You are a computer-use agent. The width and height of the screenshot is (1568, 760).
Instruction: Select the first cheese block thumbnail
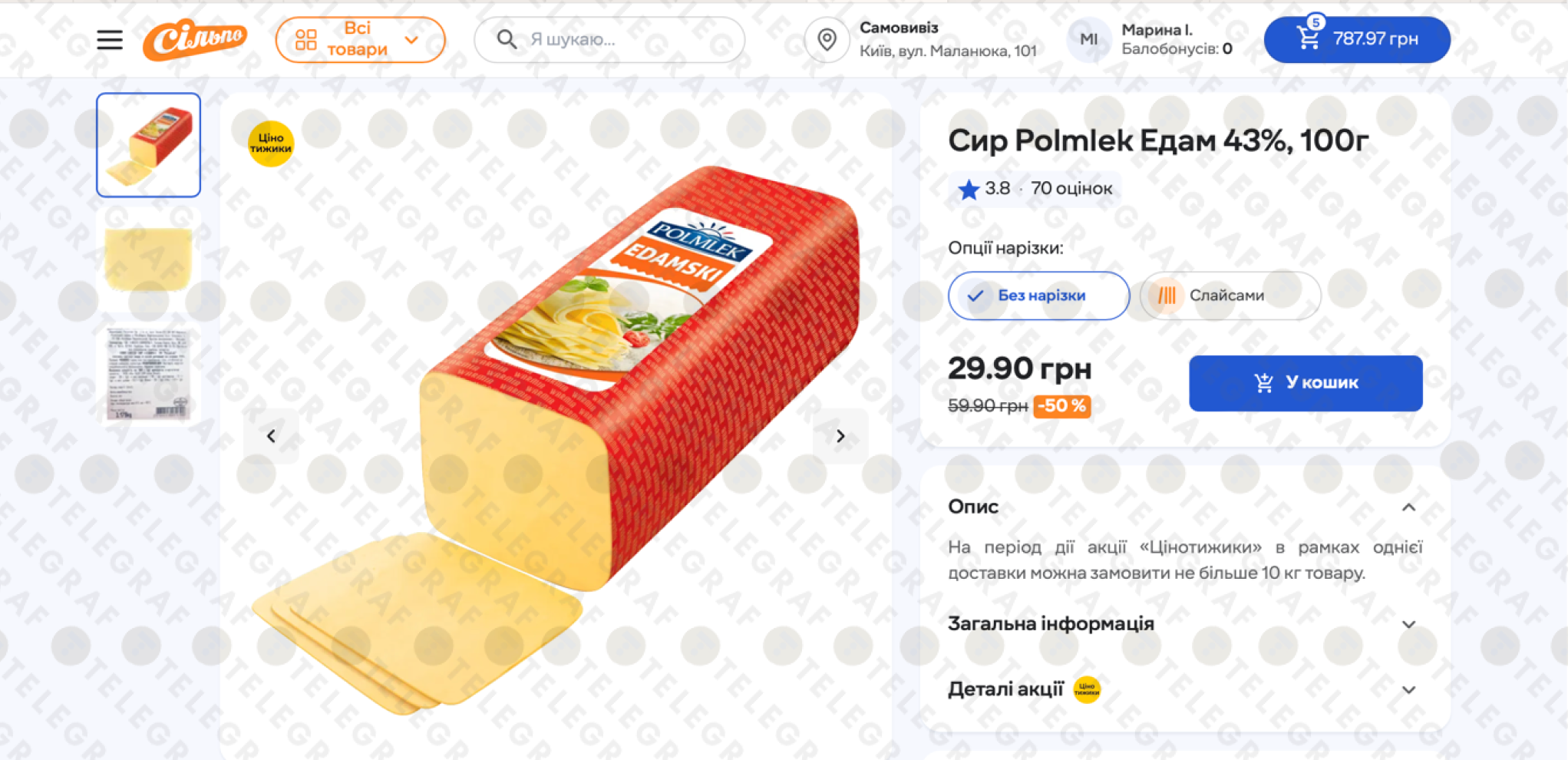pyautogui.click(x=148, y=145)
